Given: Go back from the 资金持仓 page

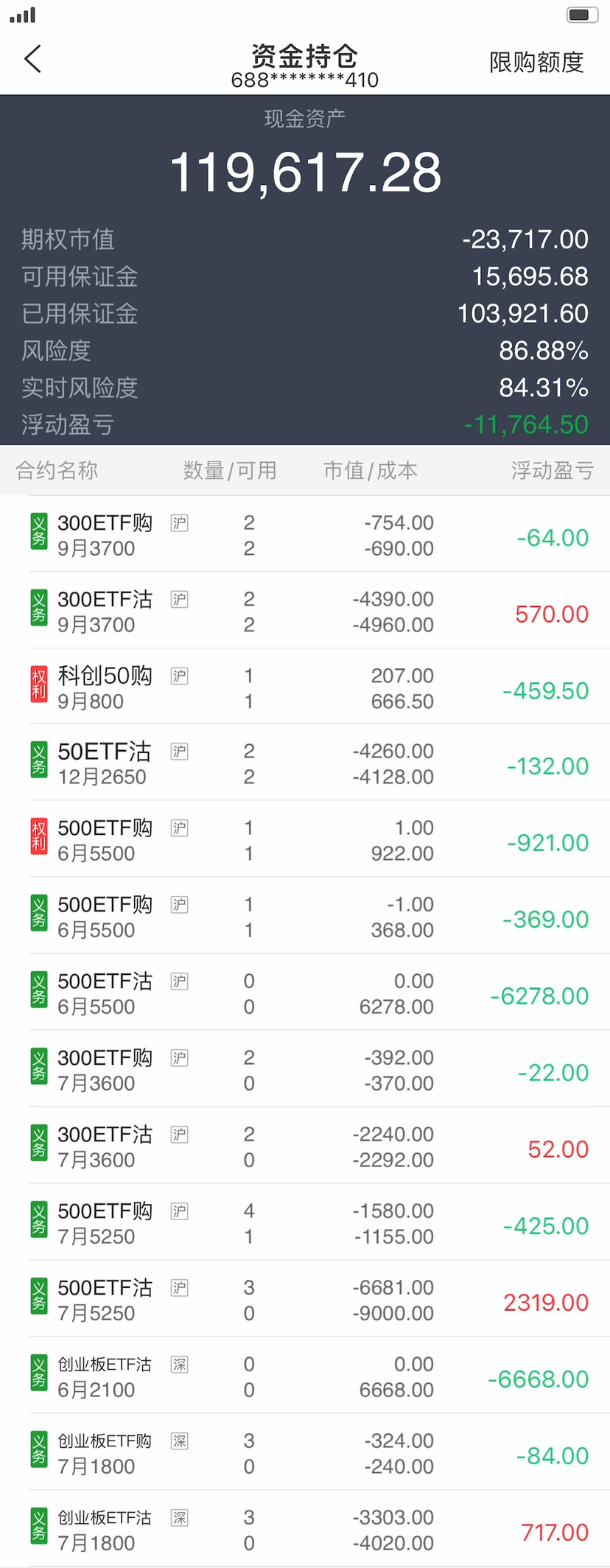Looking at the screenshot, I should [33, 60].
